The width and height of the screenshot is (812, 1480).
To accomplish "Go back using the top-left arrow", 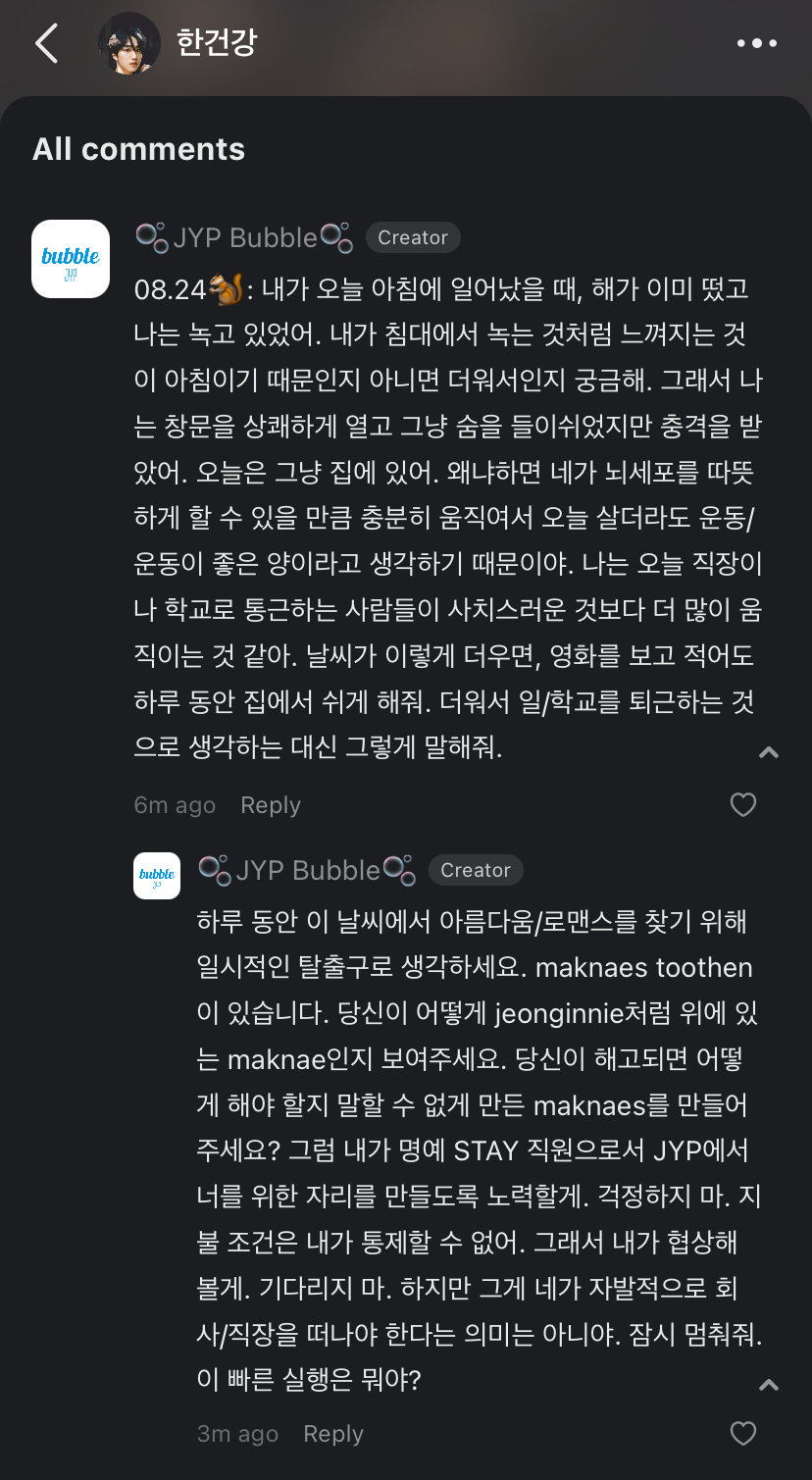I will point(46,44).
